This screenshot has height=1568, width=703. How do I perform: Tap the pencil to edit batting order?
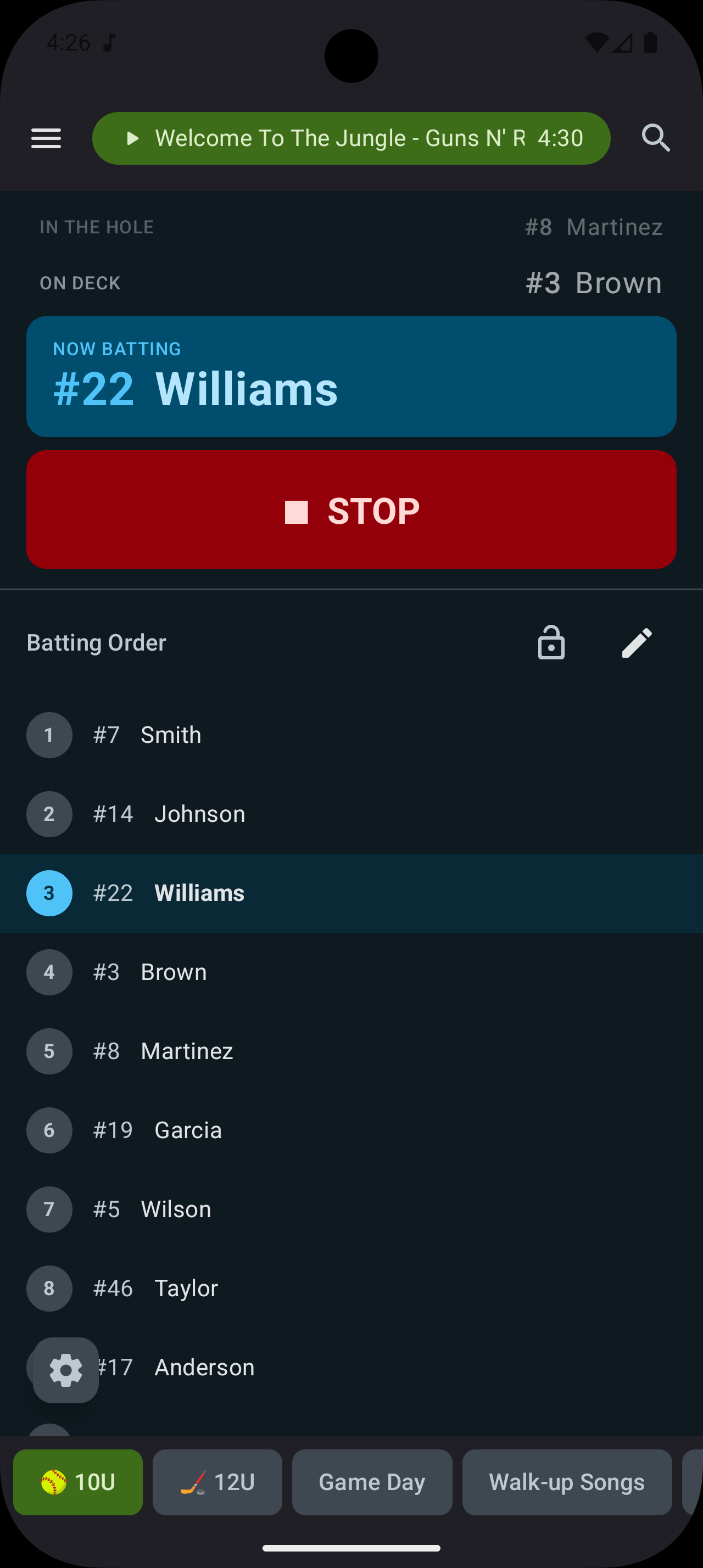pyautogui.click(x=637, y=643)
